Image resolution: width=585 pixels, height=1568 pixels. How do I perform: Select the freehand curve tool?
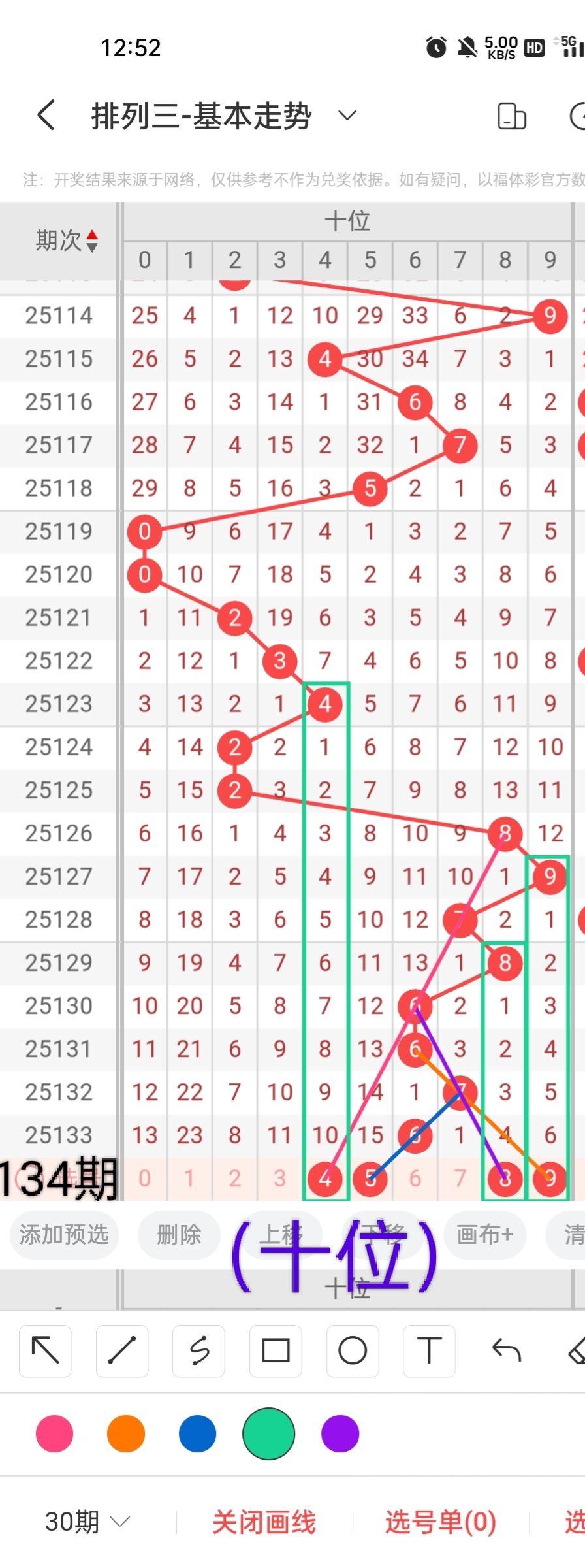[199, 1350]
